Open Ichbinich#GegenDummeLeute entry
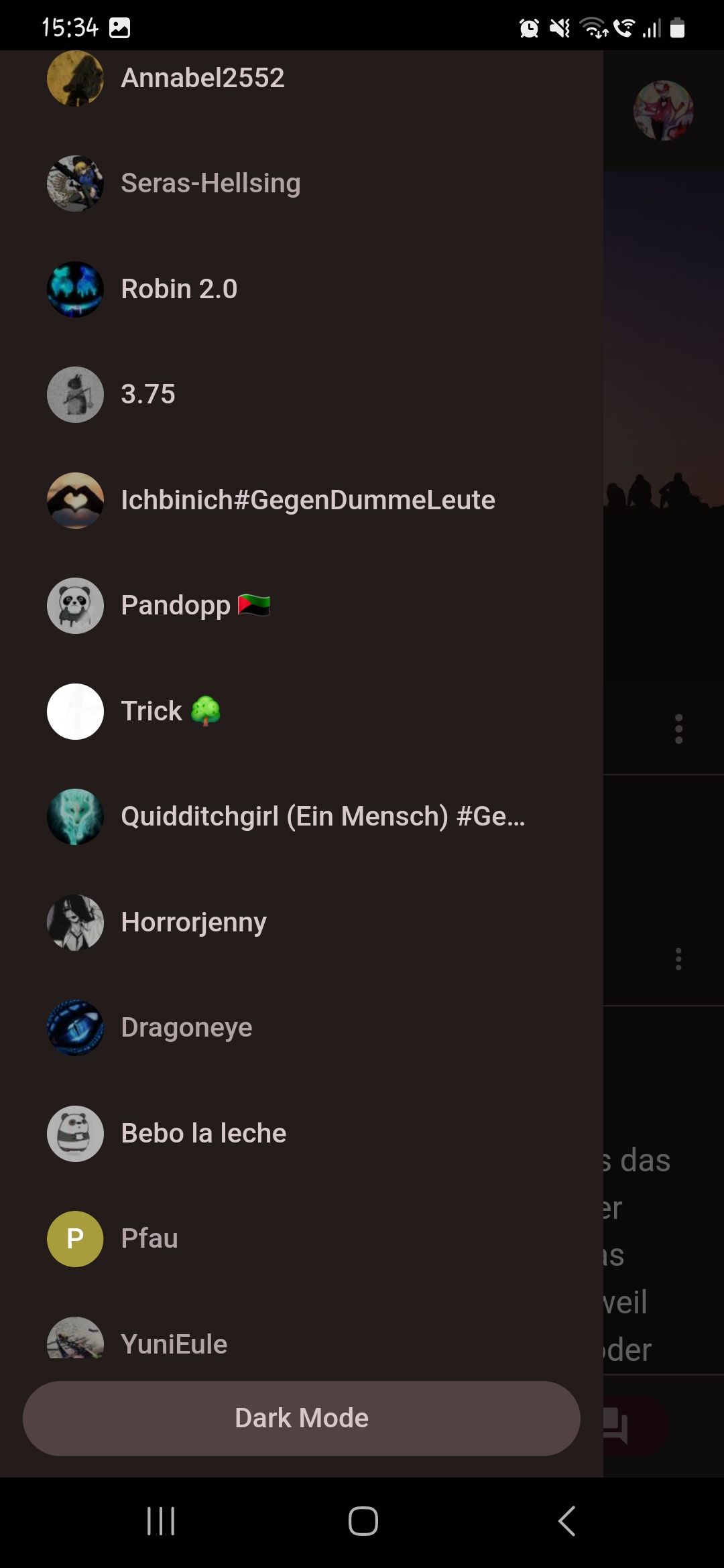 [308, 500]
